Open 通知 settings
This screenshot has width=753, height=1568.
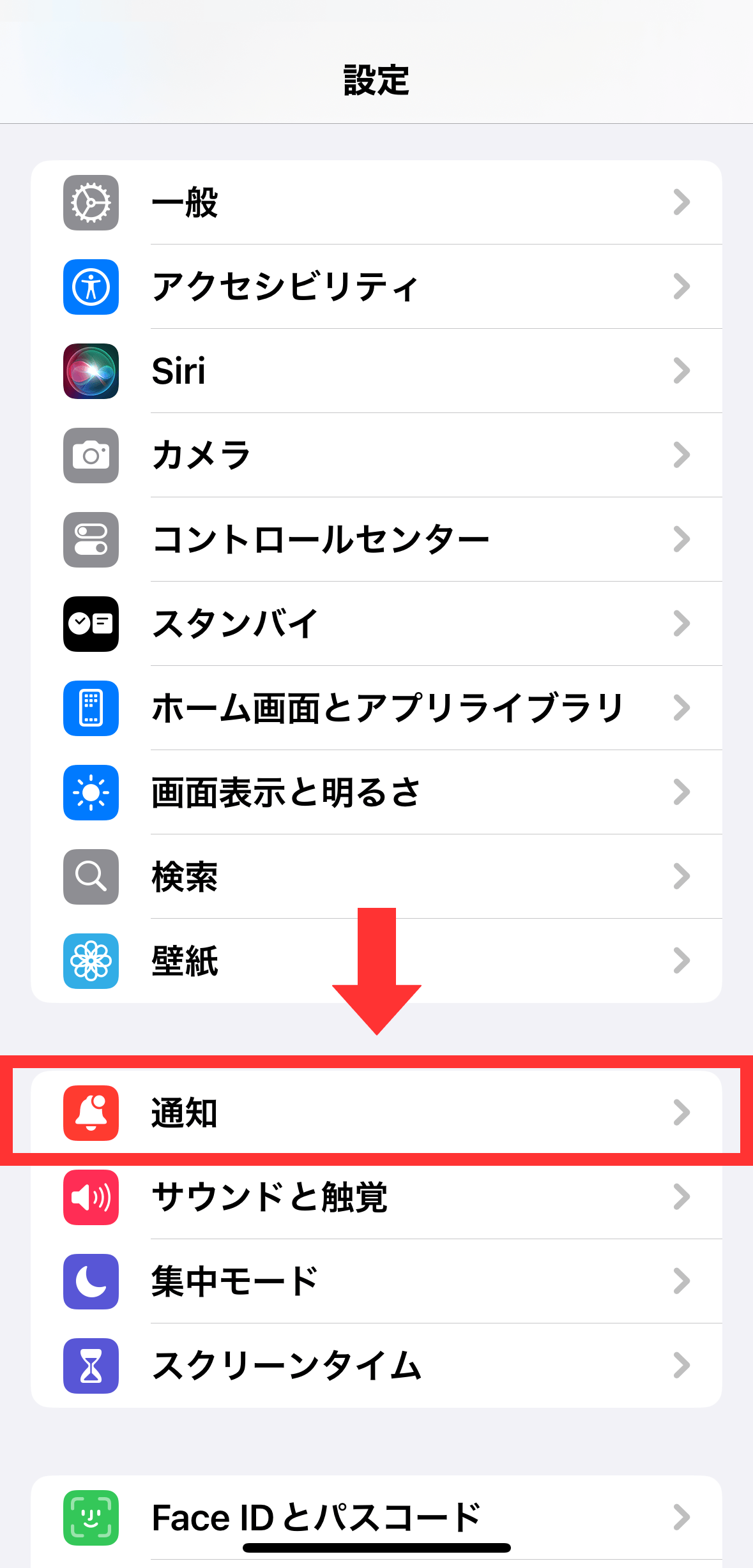[376, 1113]
